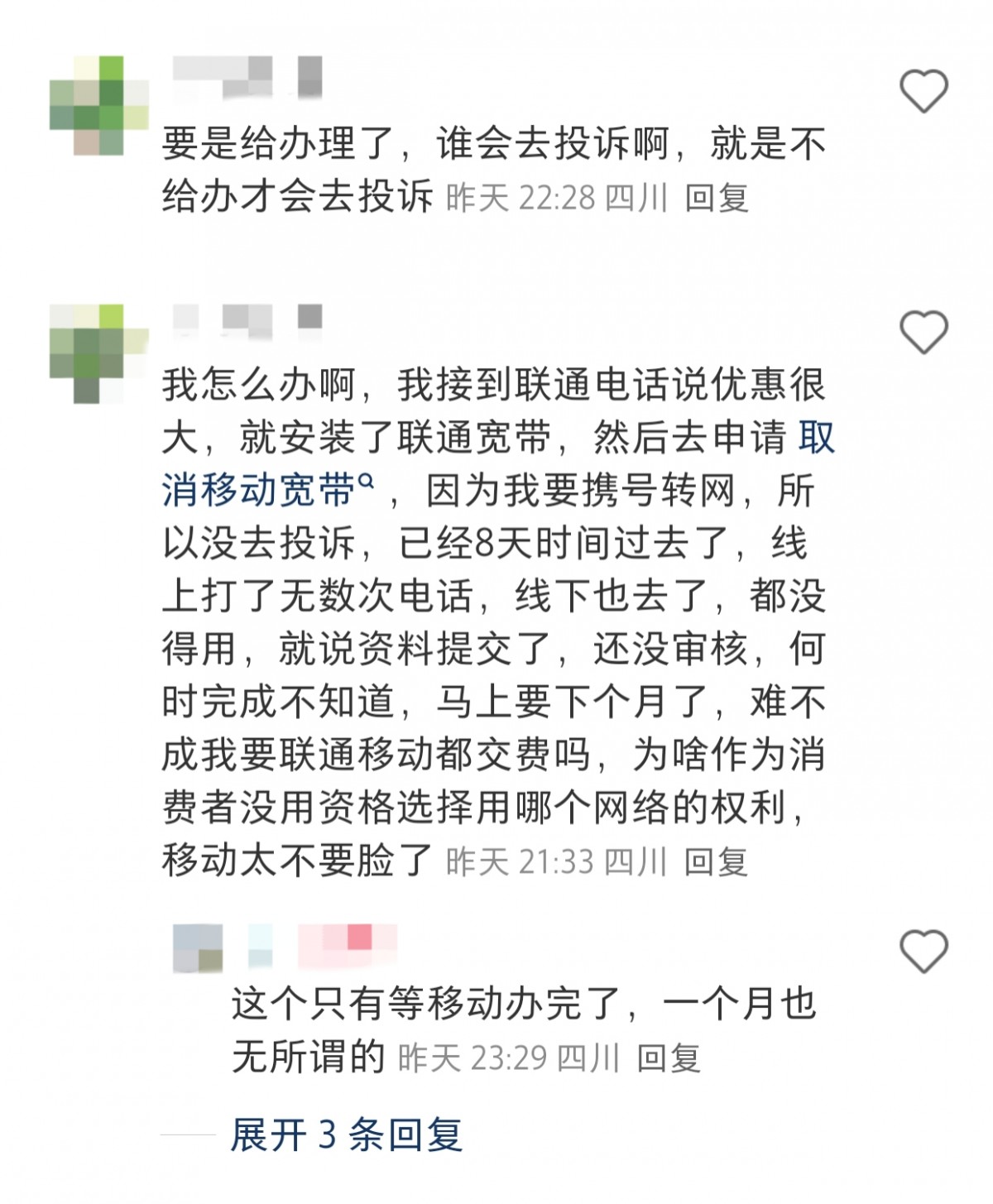The image size is (993, 1204).
Task: Like the comment posted at 22:28
Action: 923,91
